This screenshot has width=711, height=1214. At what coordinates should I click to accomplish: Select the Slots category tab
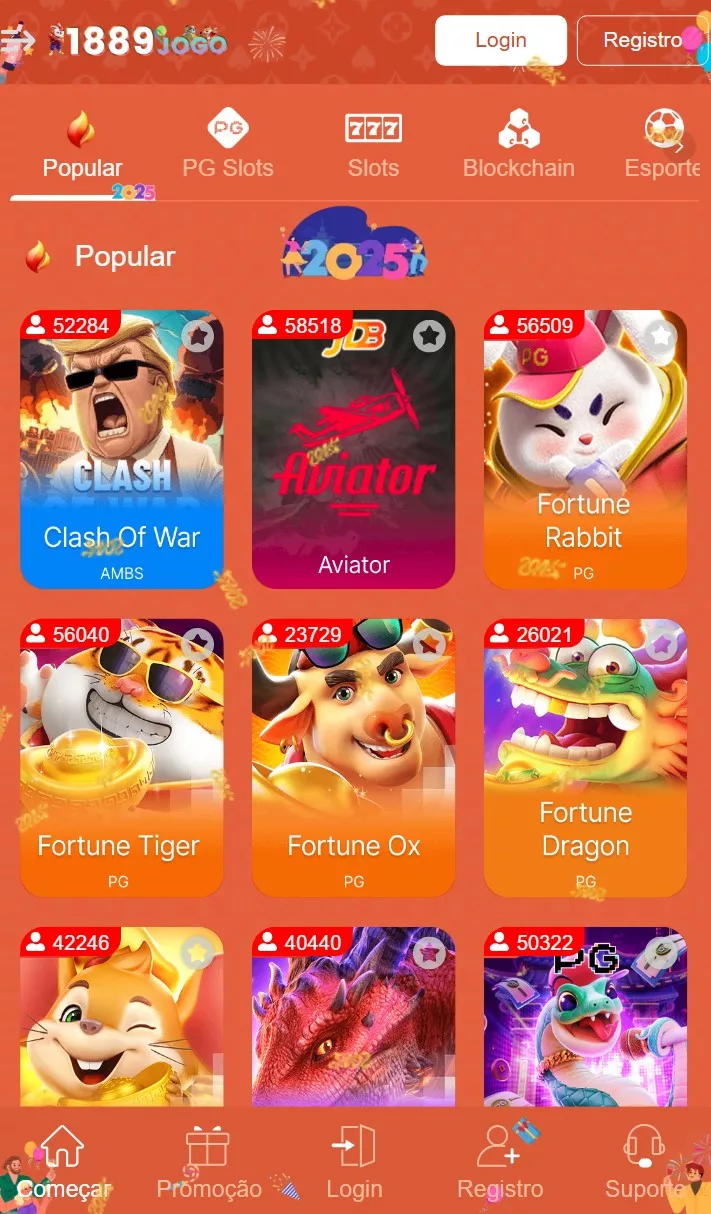pyautogui.click(x=373, y=146)
